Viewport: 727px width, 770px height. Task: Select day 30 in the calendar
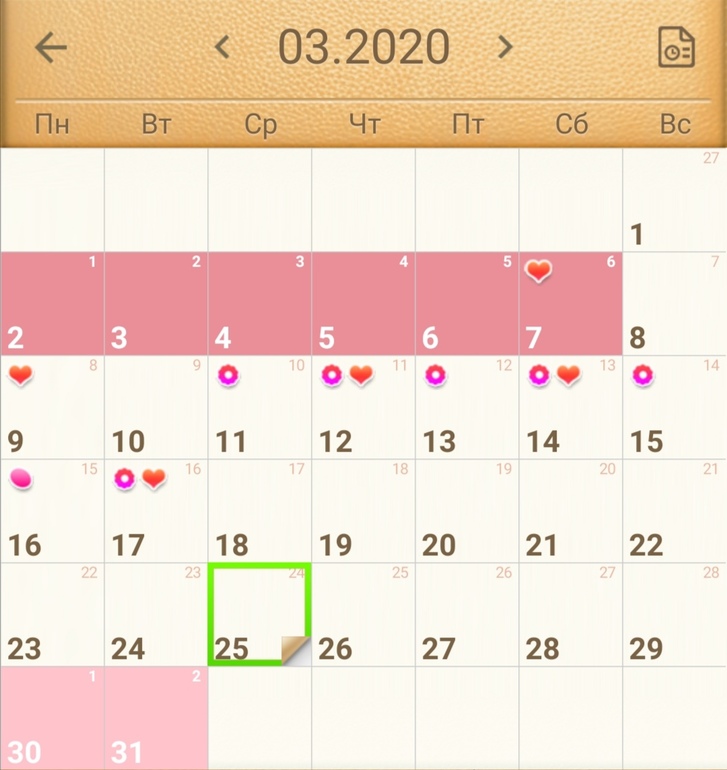tap(52, 718)
